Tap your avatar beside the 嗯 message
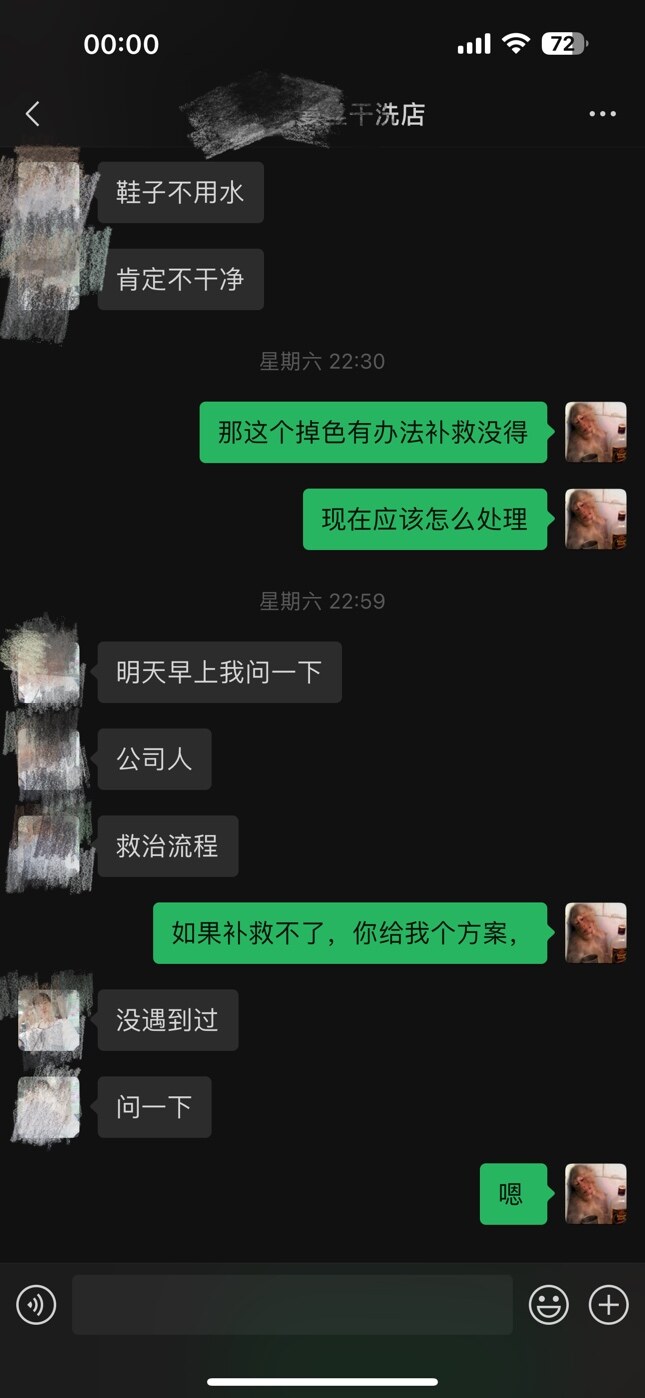645x1398 pixels. point(596,1194)
